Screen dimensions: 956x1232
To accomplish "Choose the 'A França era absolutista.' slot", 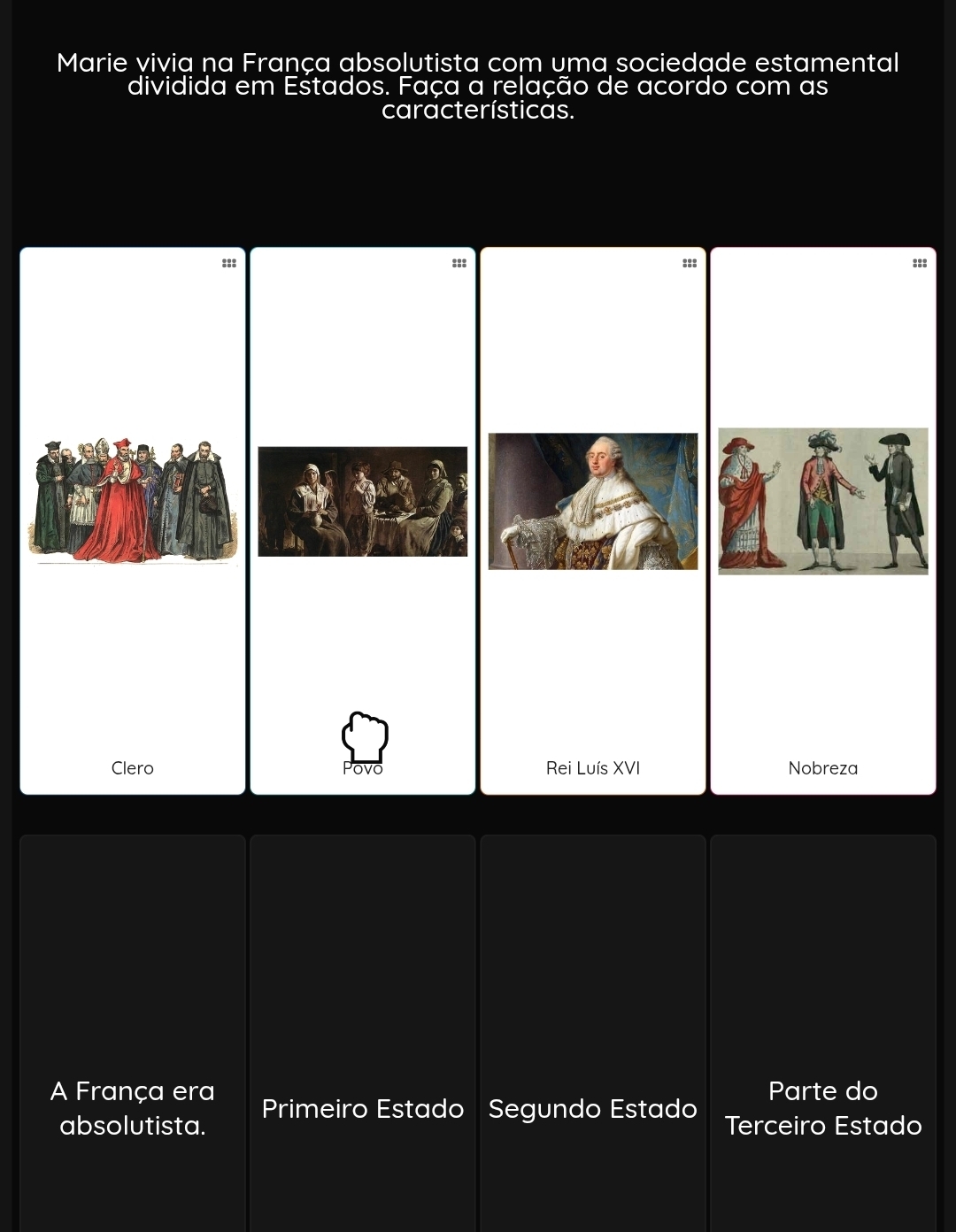I will point(133,1031).
